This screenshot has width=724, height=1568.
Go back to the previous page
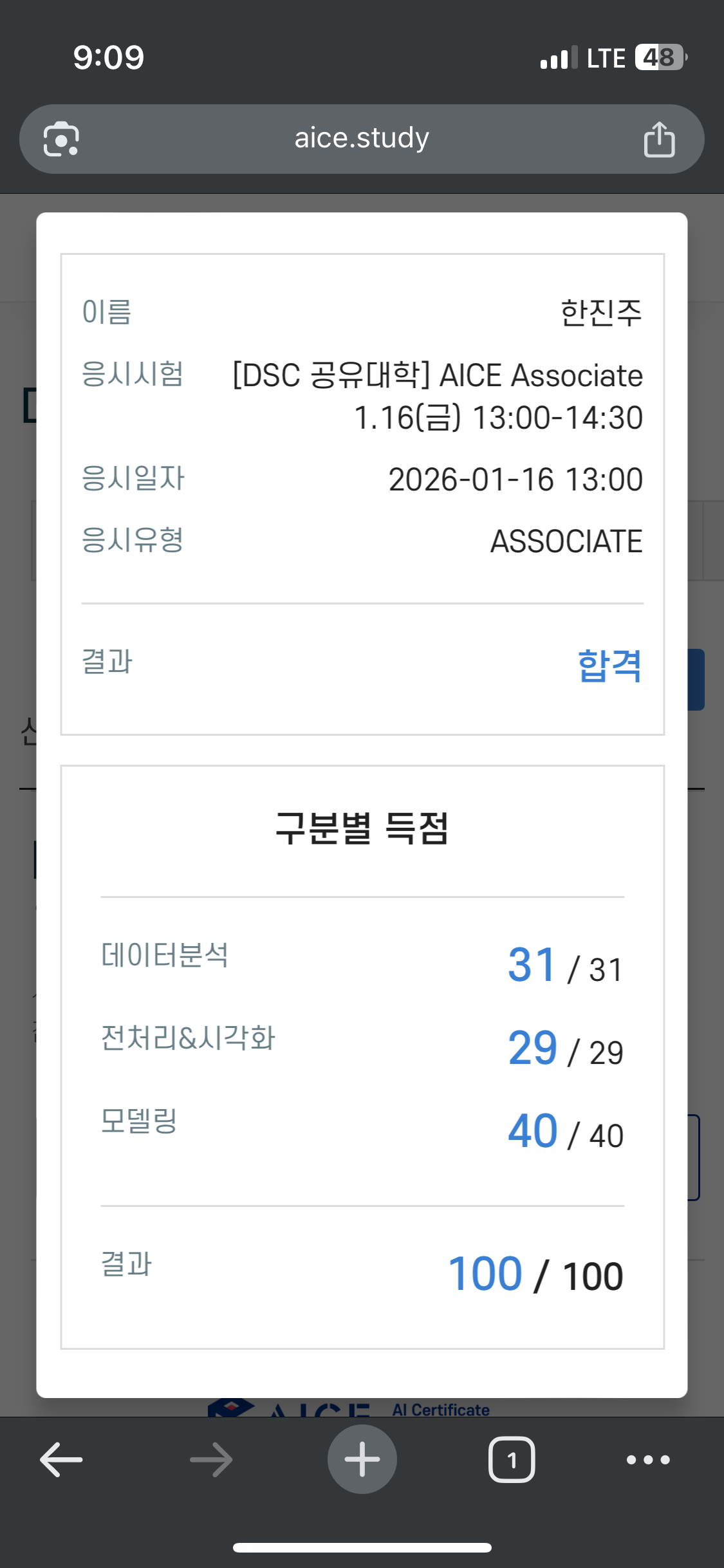coord(61,1459)
